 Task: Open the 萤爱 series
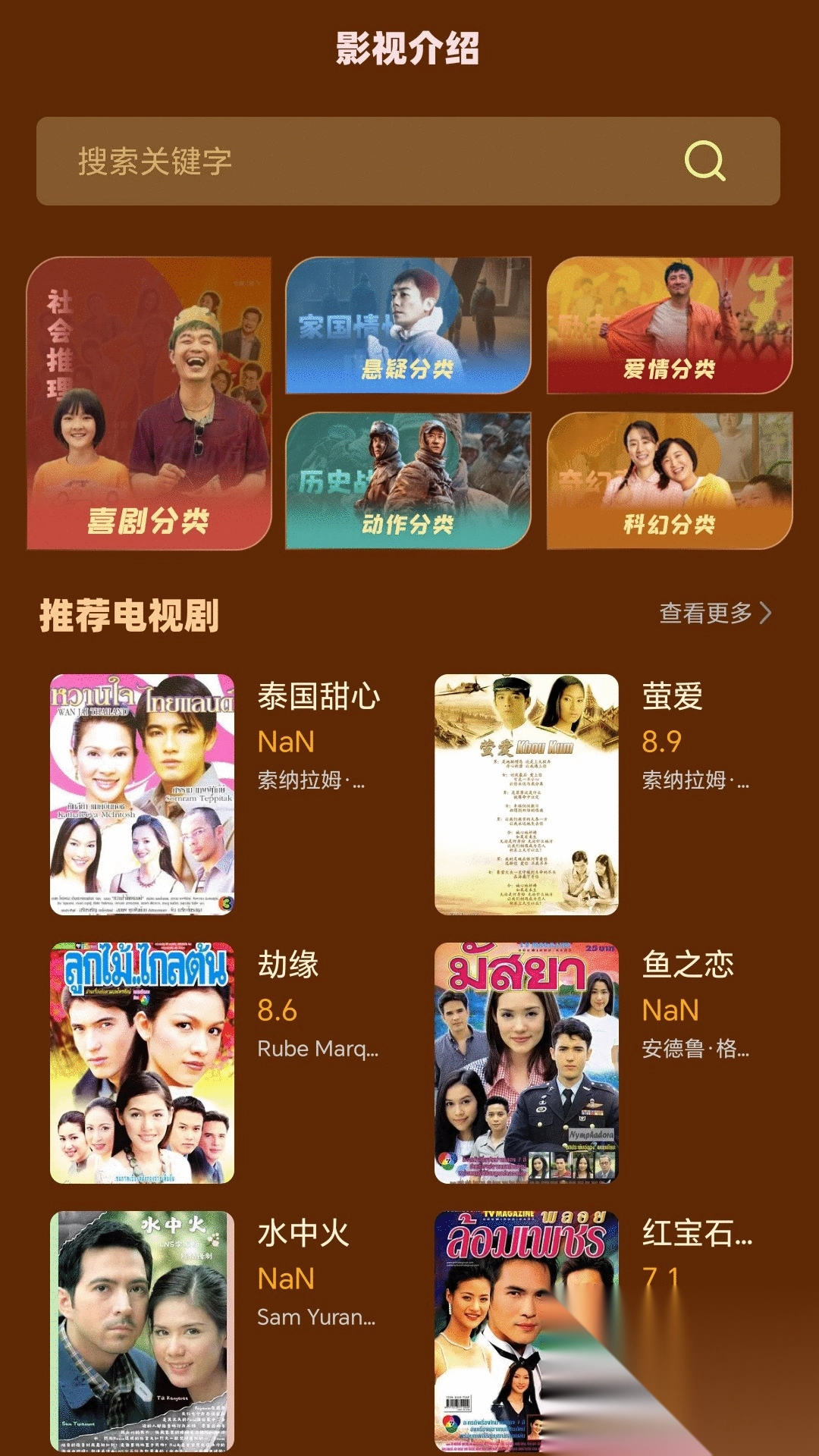(x=526, y=794)
